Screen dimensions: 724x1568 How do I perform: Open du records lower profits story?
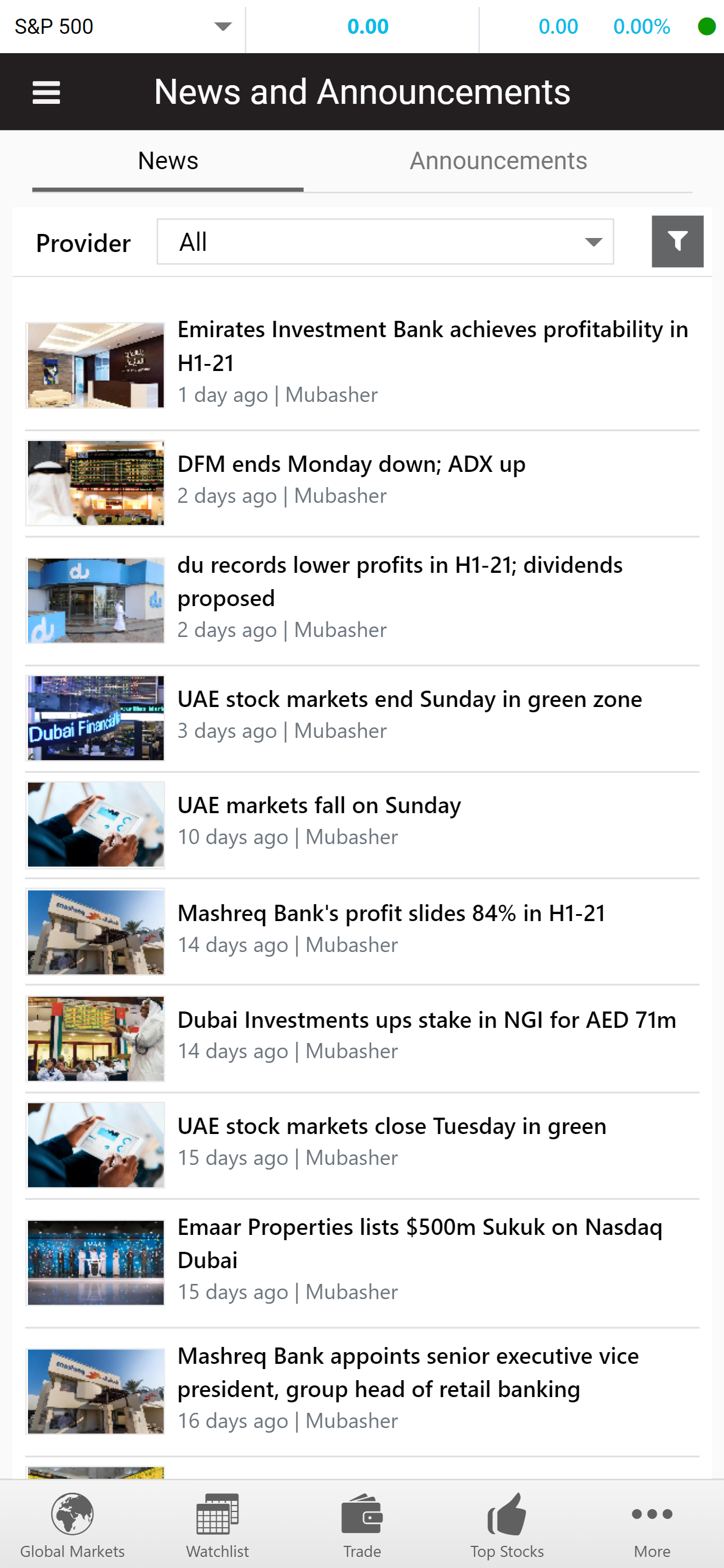(362, 600)
